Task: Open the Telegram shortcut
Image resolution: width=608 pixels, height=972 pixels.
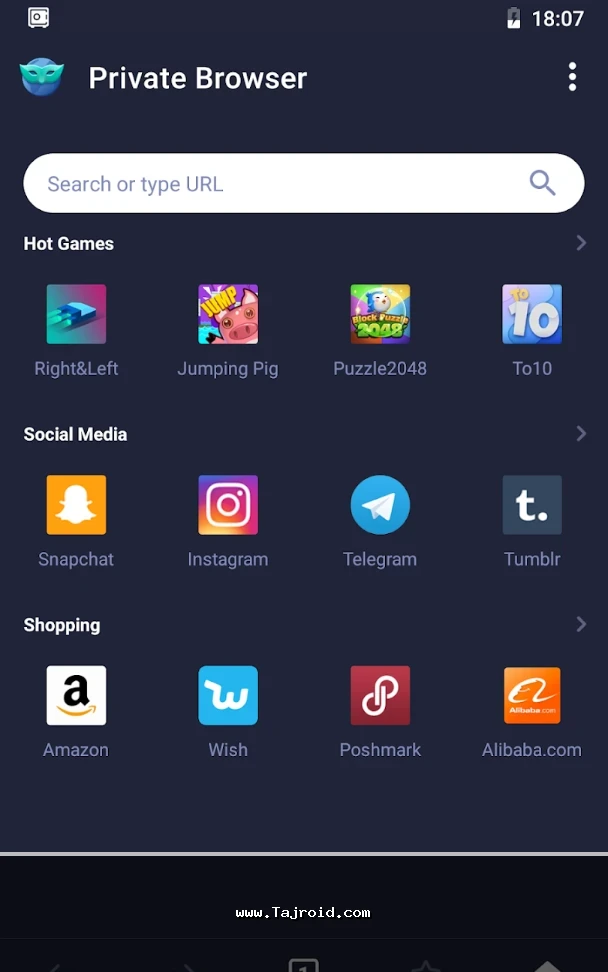Action: coord(380,506)
